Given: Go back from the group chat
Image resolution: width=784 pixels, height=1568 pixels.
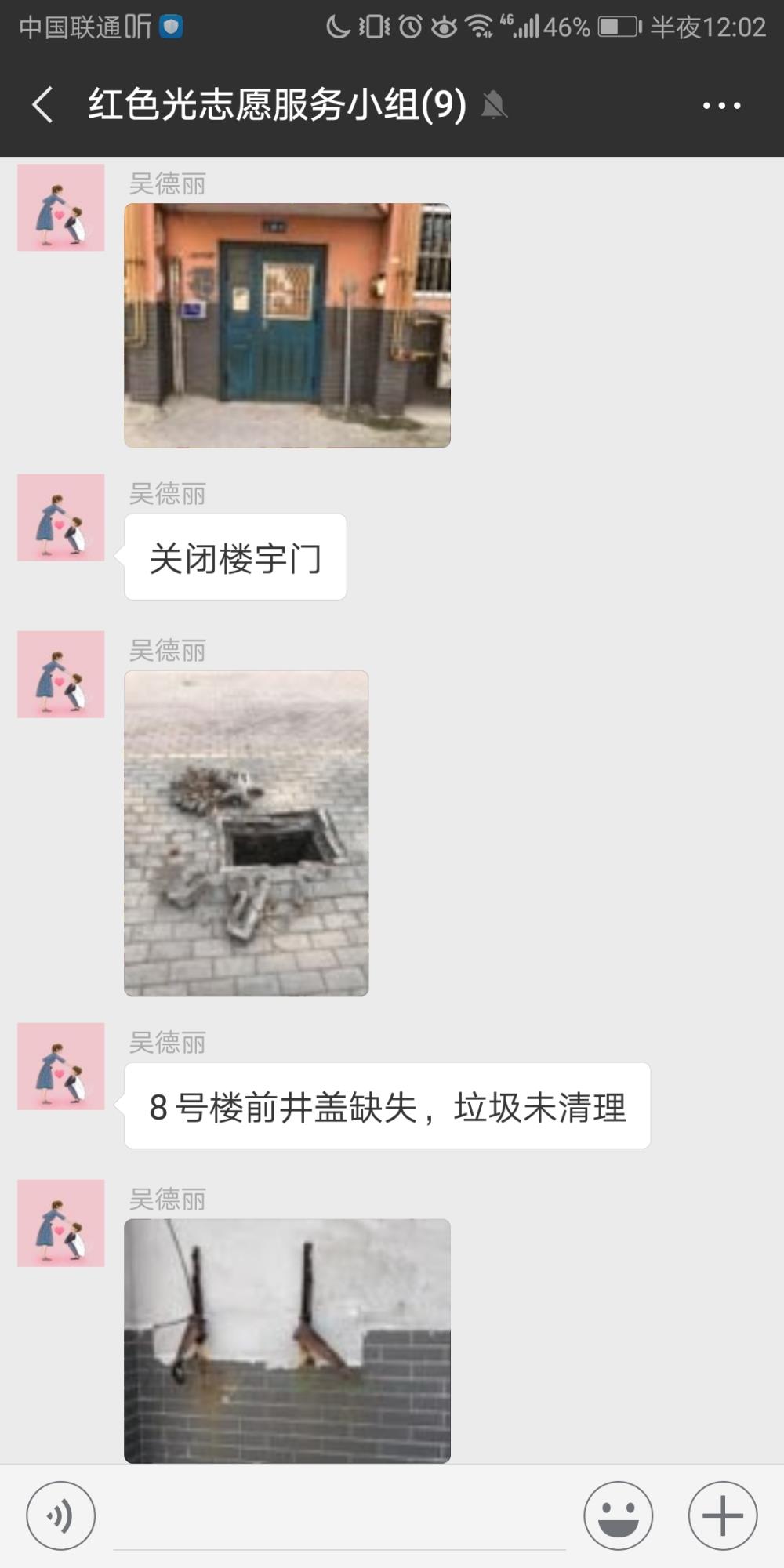Looking at the screenshot, I should (43, 105).
